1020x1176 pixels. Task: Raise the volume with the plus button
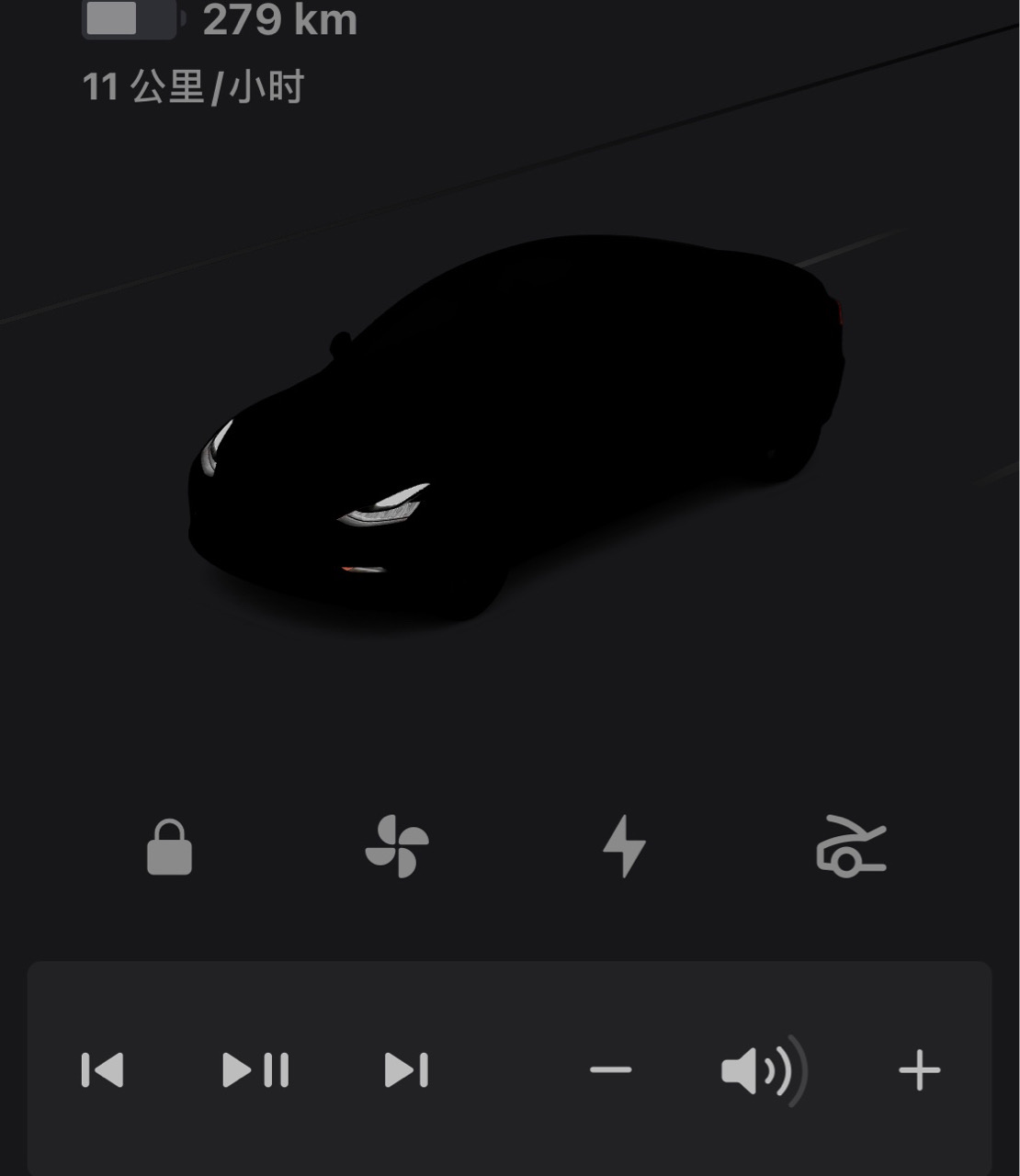pyautogui.click(x=919, y=1070)
